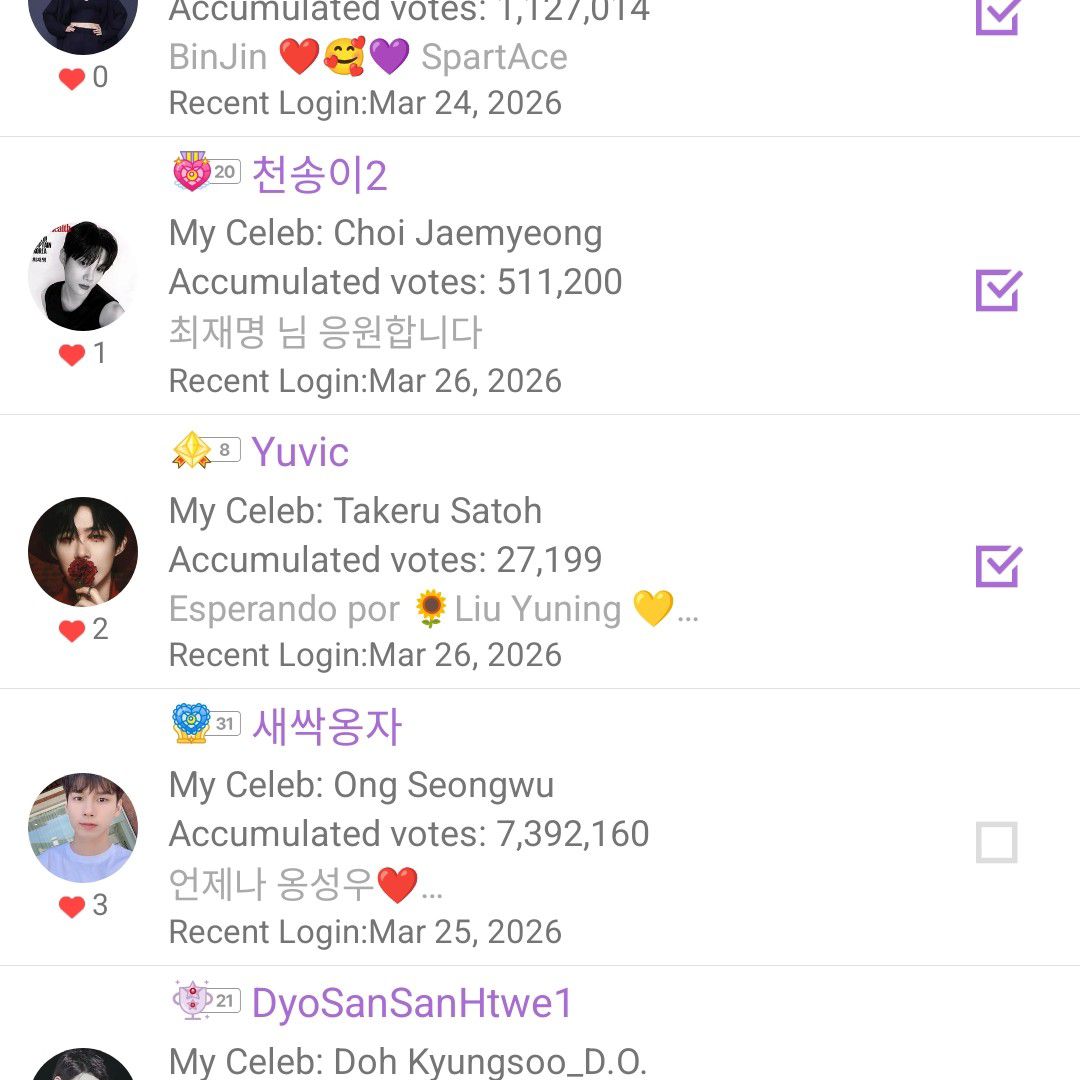This screenshot has width=1080, height=1080.
Task: Open DyoSanSanHtwe1's profile name
Action: click(x=412, y=1003)
